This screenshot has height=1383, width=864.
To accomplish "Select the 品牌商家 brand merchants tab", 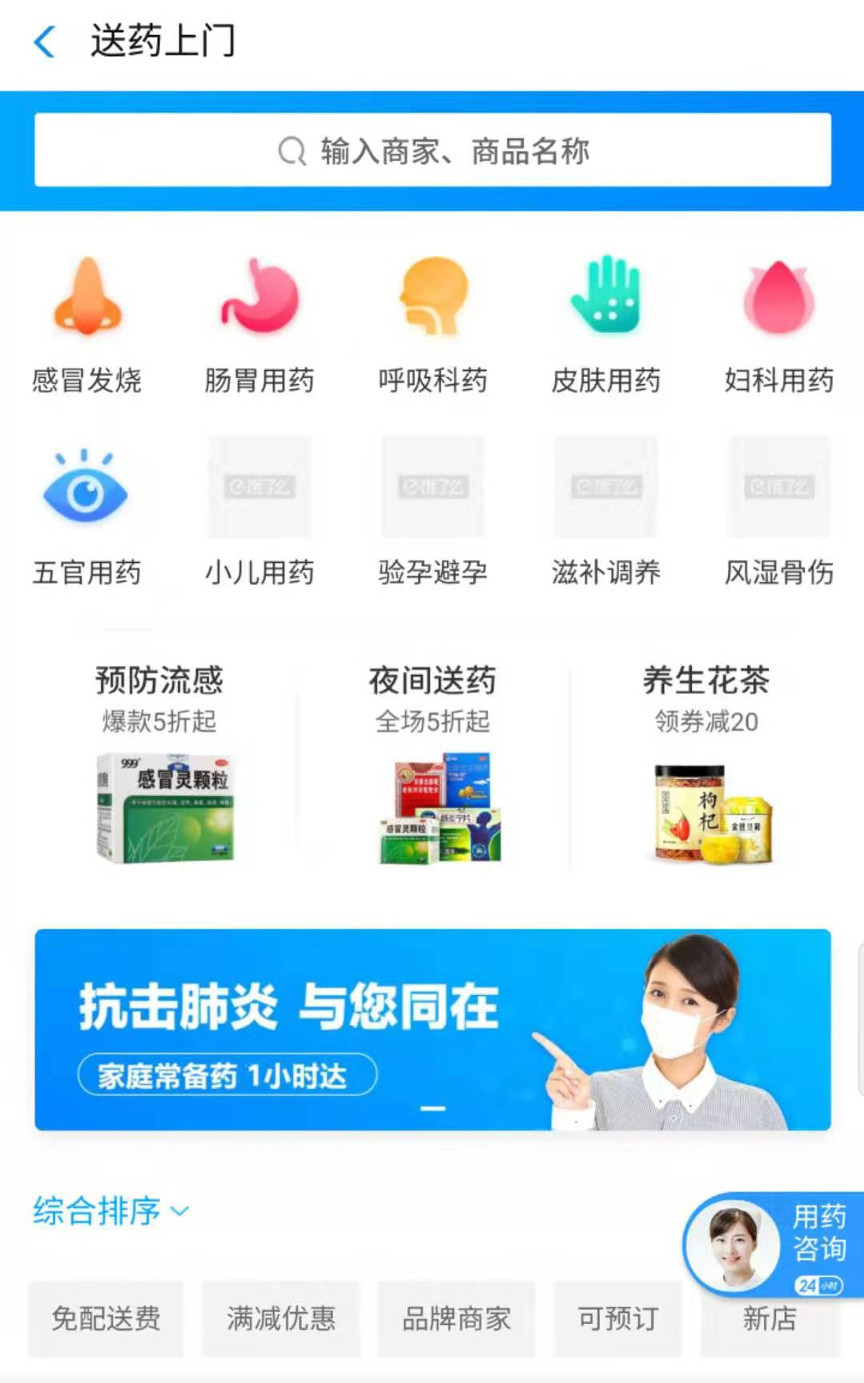I will tap(456, 1319).
